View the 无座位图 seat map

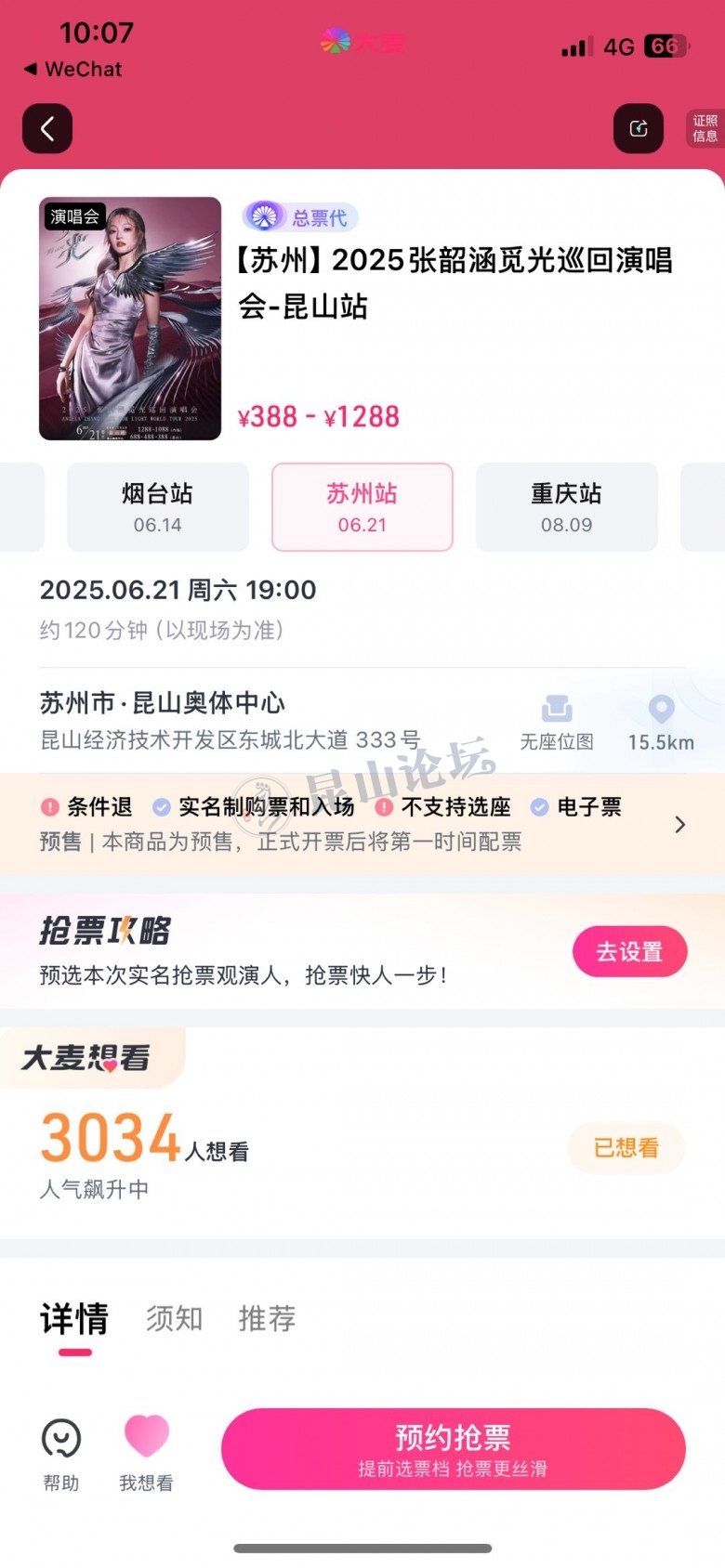click(x=557, y=723)
